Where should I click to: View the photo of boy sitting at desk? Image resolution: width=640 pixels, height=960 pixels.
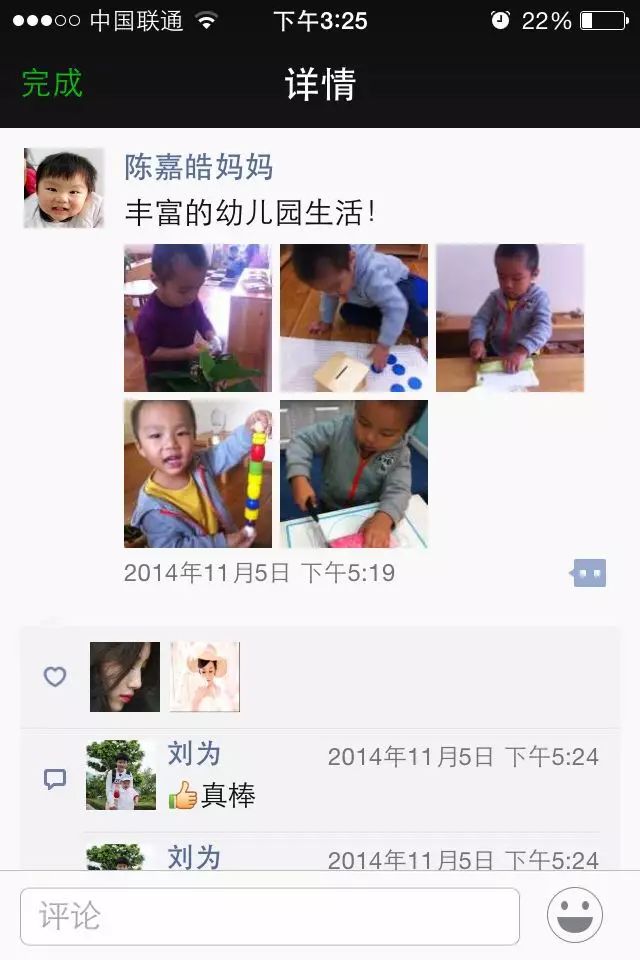tap(509, 317)
